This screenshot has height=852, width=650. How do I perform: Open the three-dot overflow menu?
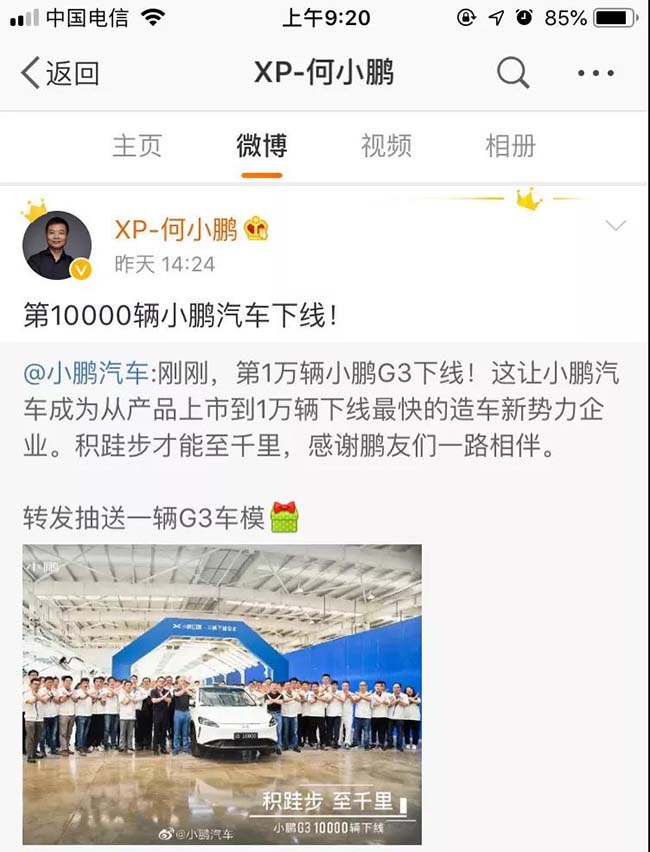point(596,72)
